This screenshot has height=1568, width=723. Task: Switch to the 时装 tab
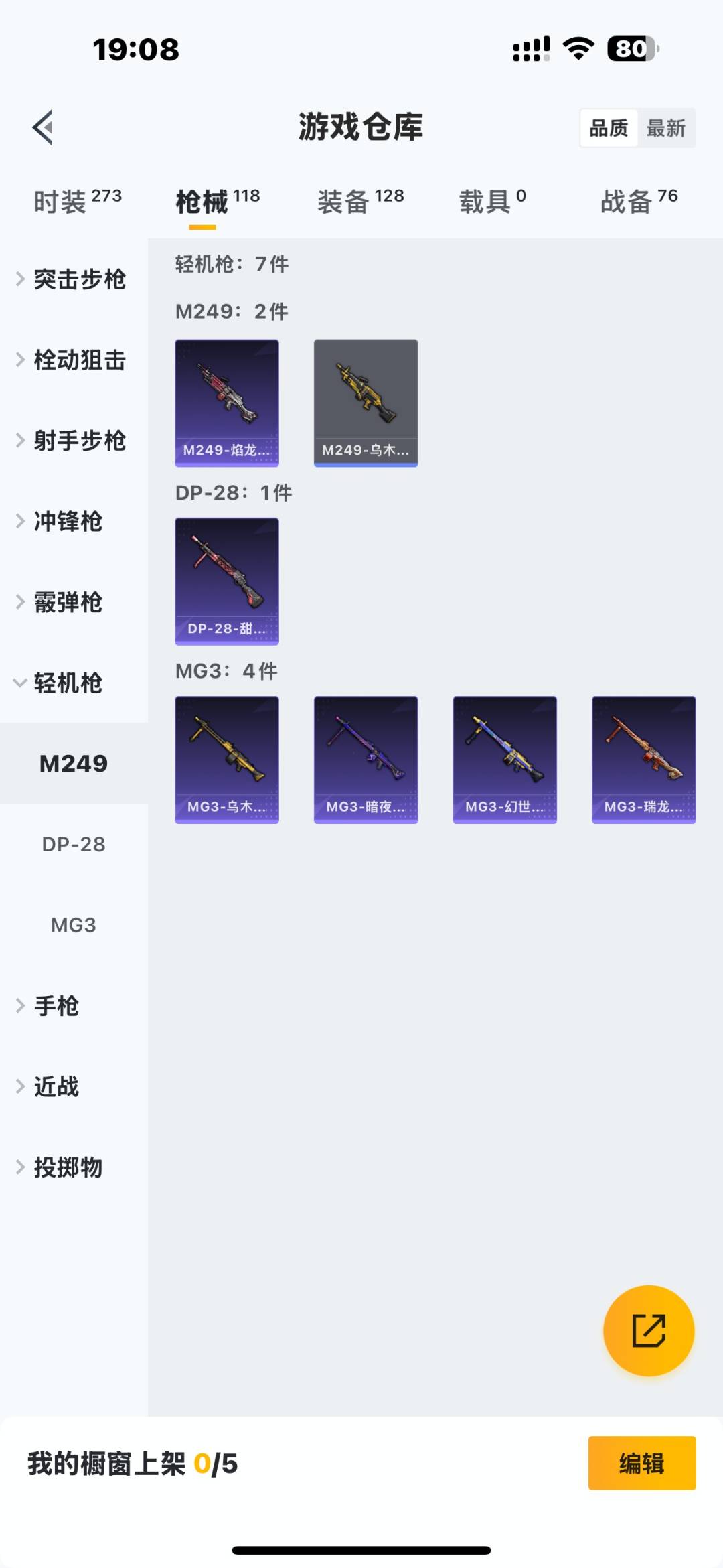coord(77,201)
